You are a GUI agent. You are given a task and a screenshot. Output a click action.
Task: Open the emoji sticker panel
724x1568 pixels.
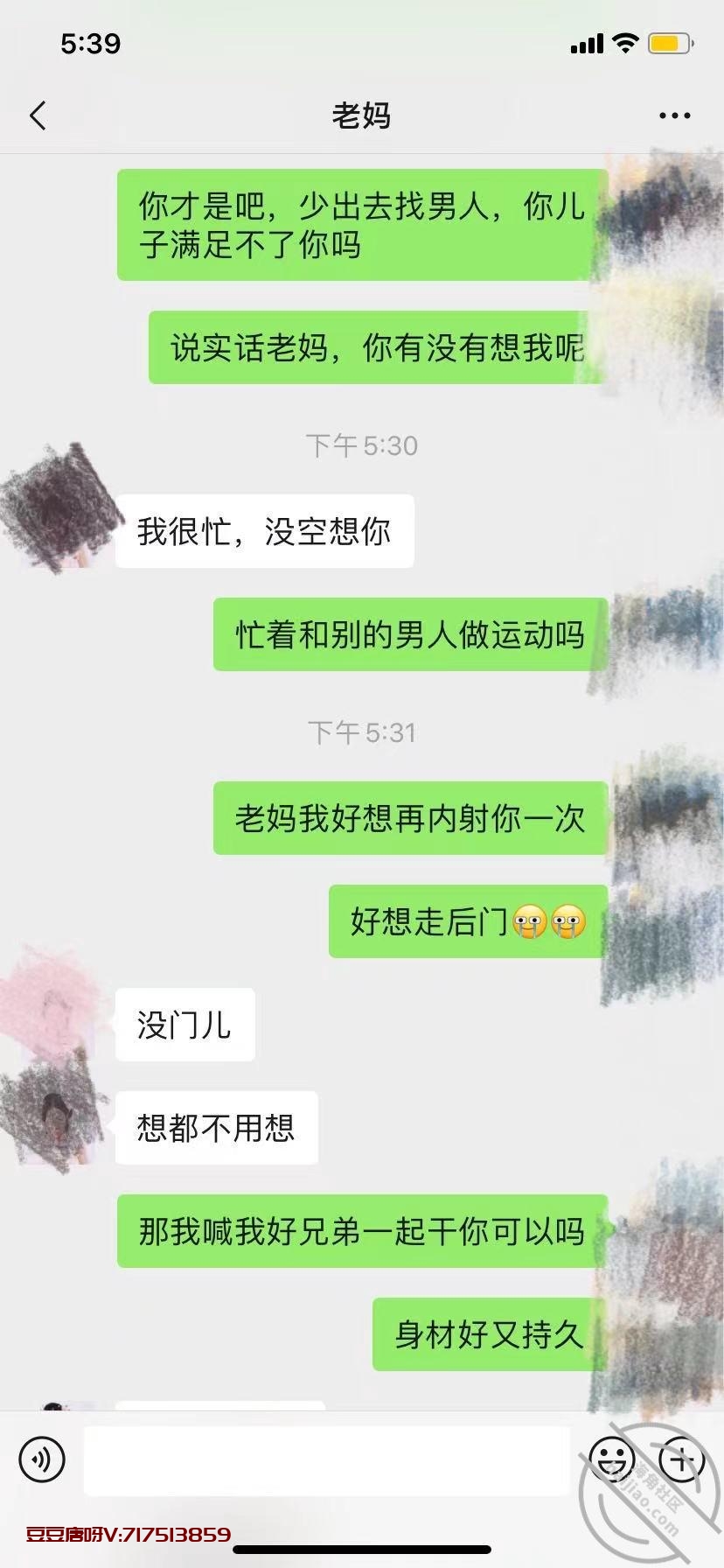tap(611, 1459)
